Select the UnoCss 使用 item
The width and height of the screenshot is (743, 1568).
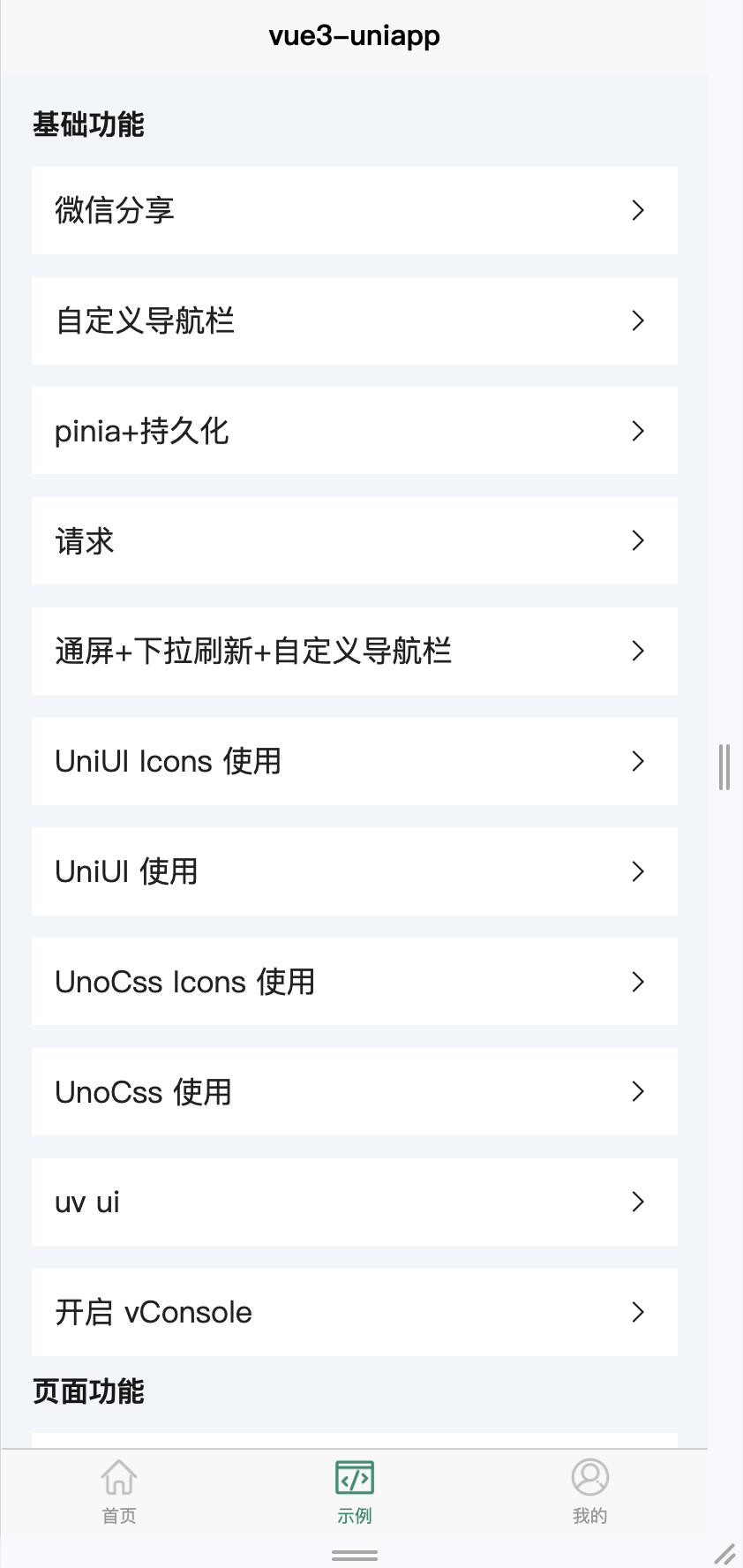pyautogui.click(x=354, y=1092)
